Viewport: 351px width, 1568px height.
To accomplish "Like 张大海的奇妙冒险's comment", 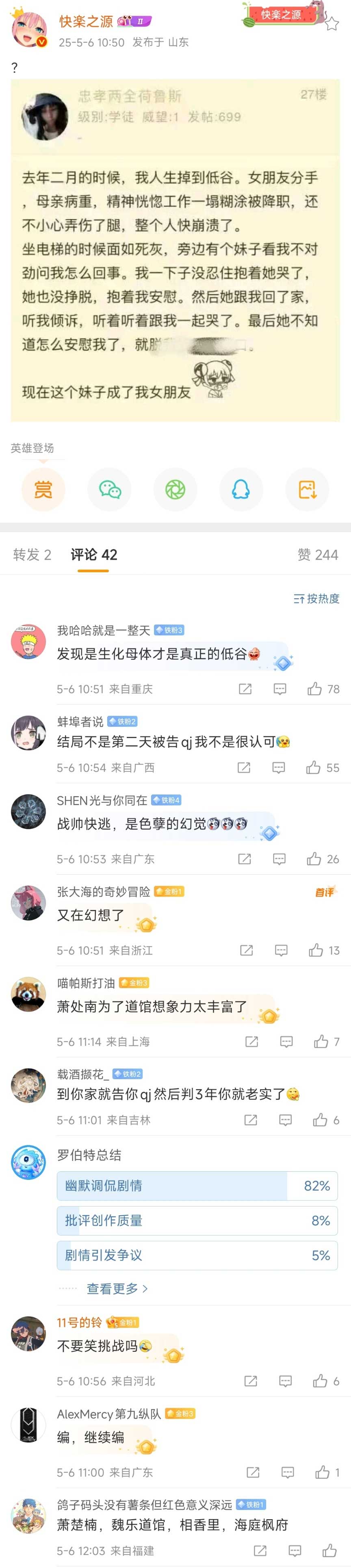I will pyautogui.click(x=316, y=950).
